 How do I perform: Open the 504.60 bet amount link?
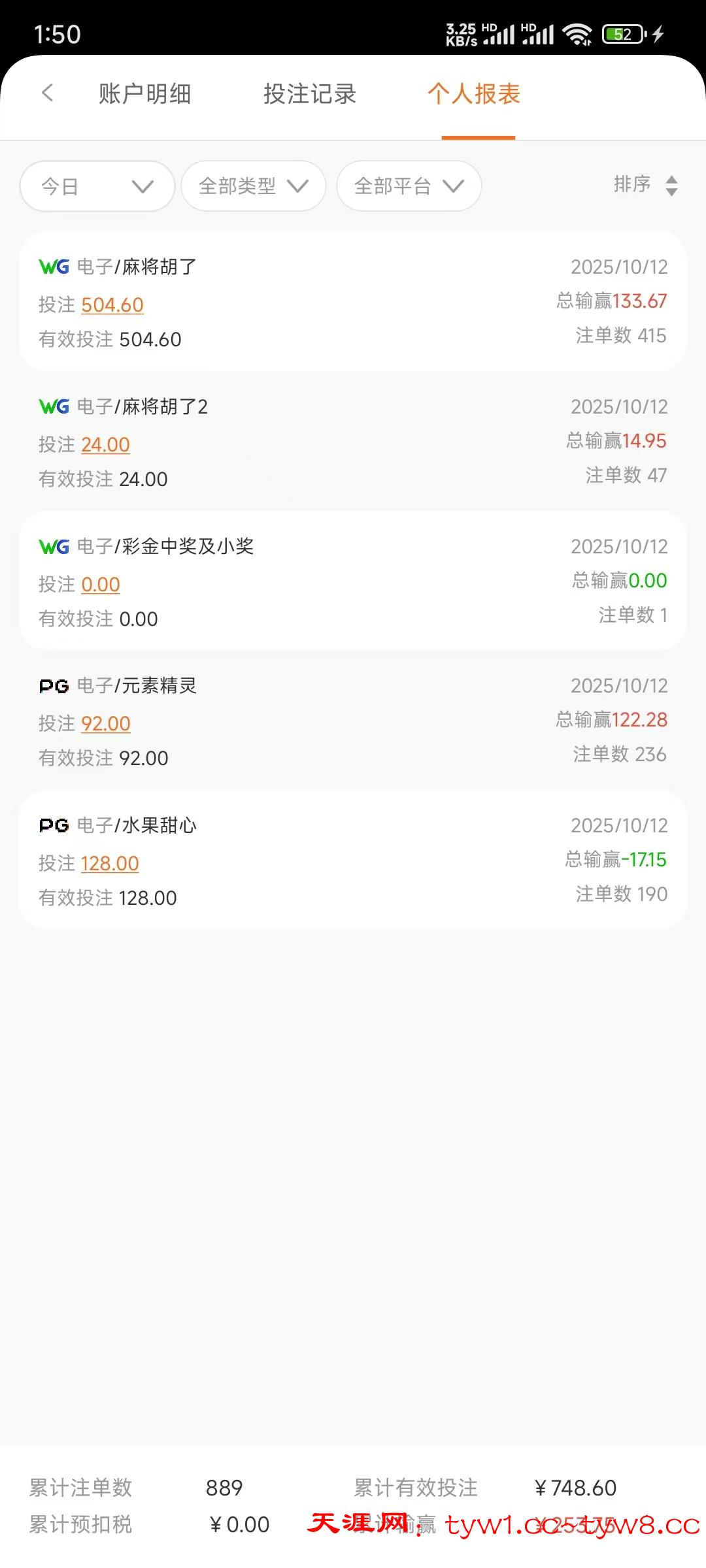click(x=112, y=305)
